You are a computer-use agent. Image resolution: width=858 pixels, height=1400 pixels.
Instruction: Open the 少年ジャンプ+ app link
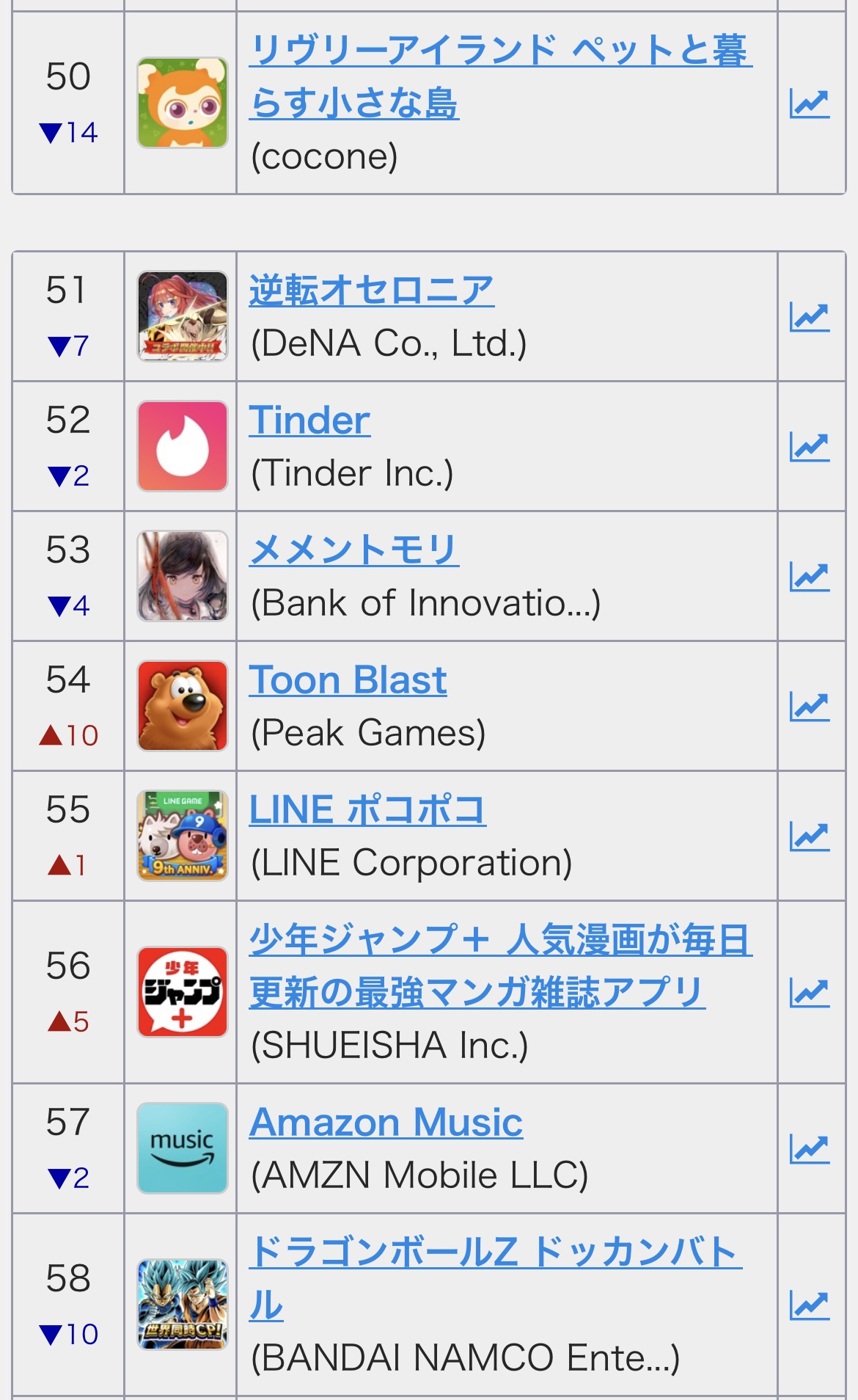pyautogui.click(x=500, y=966)
